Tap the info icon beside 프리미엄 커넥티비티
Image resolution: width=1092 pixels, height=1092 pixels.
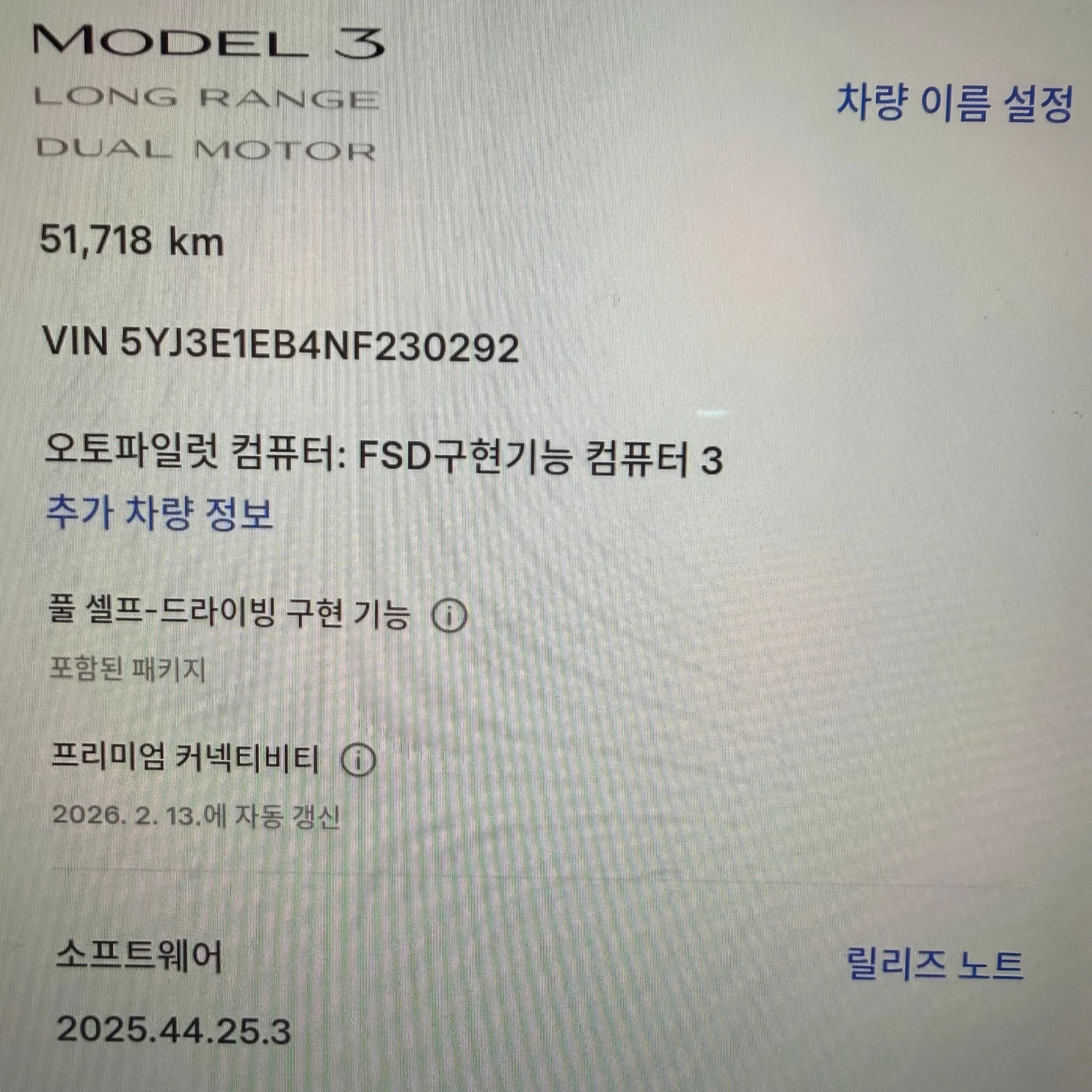[x=358, y=760]
